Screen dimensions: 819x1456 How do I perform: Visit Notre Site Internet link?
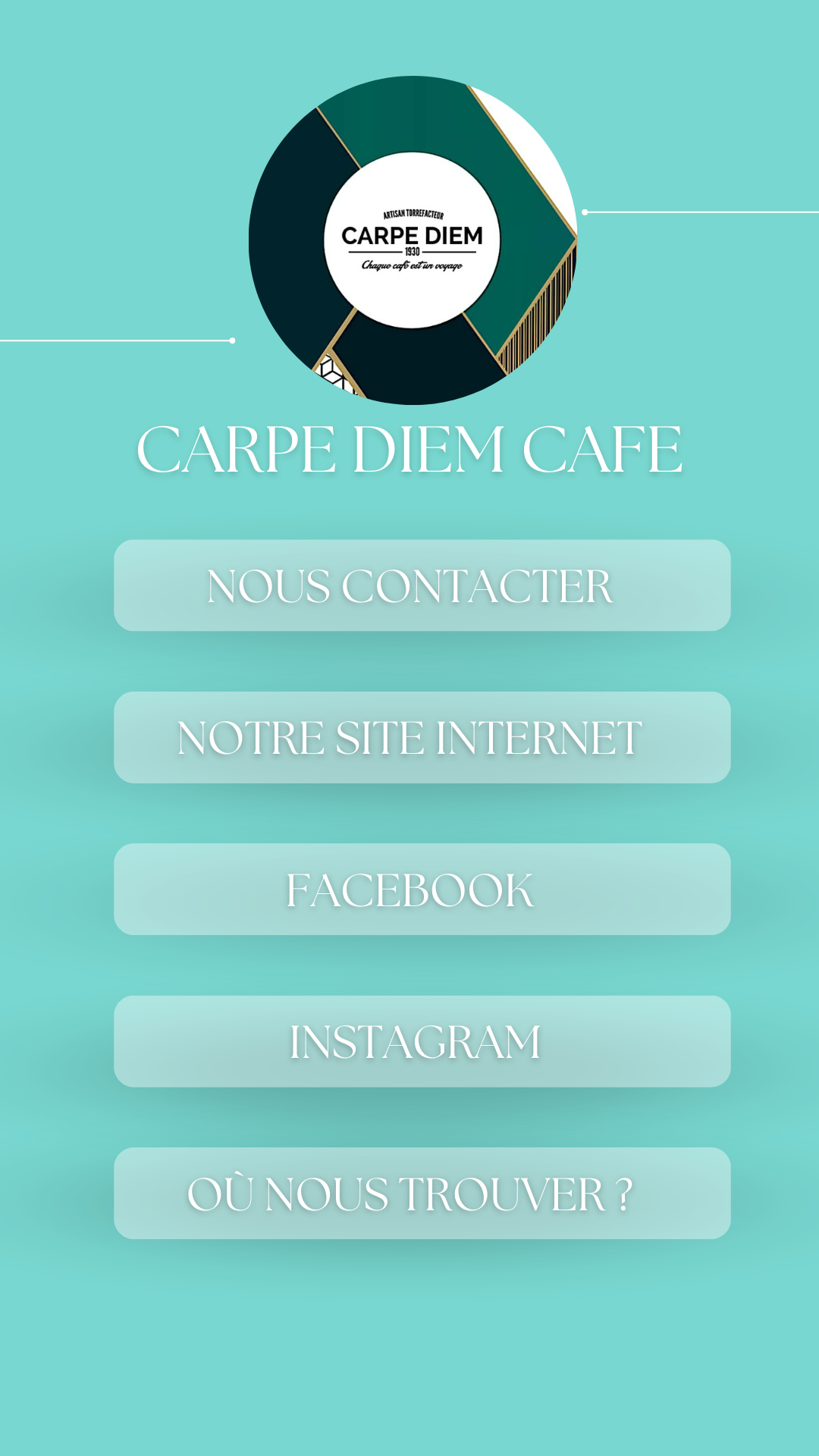(x=422, y=737)
